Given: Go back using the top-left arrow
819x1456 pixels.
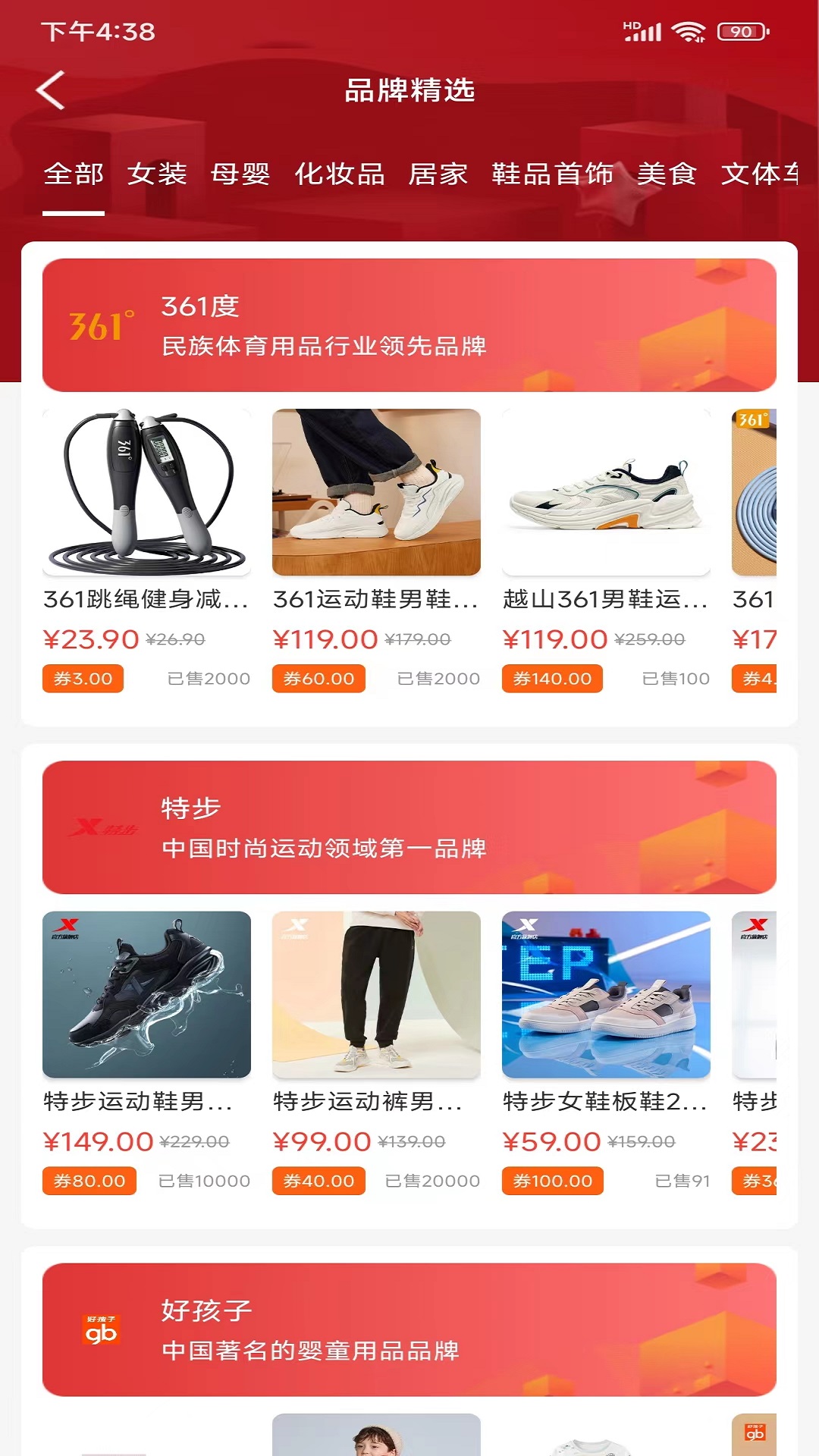Looking at the screenshot, I should [x=51, y=91].
